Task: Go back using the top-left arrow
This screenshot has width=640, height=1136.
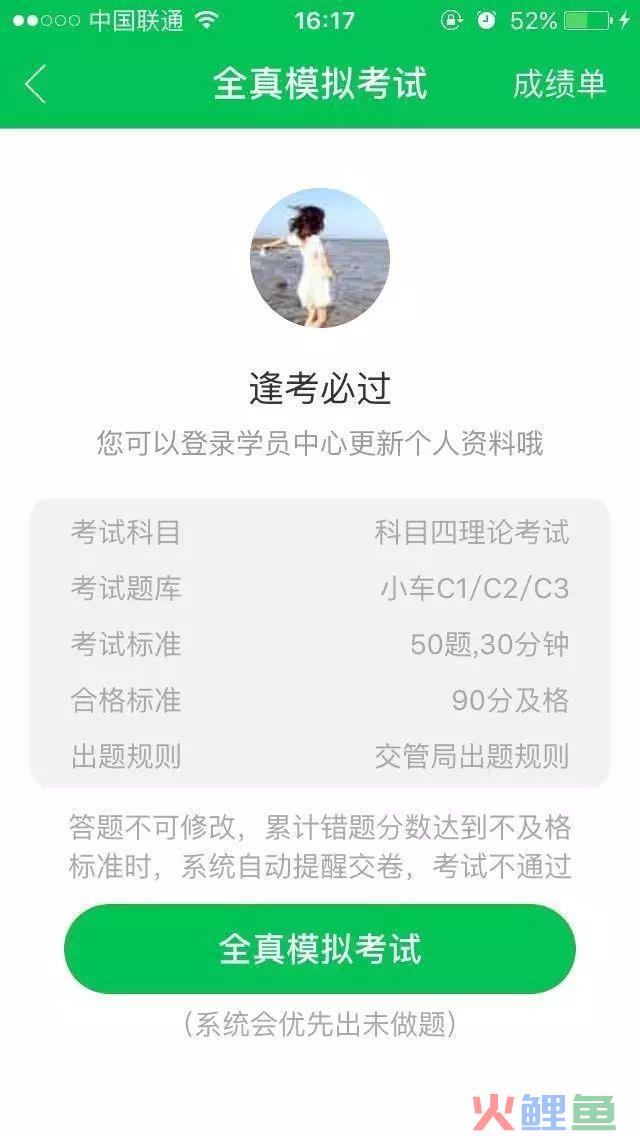Action: pyautogui.click(x=36, y=84)
